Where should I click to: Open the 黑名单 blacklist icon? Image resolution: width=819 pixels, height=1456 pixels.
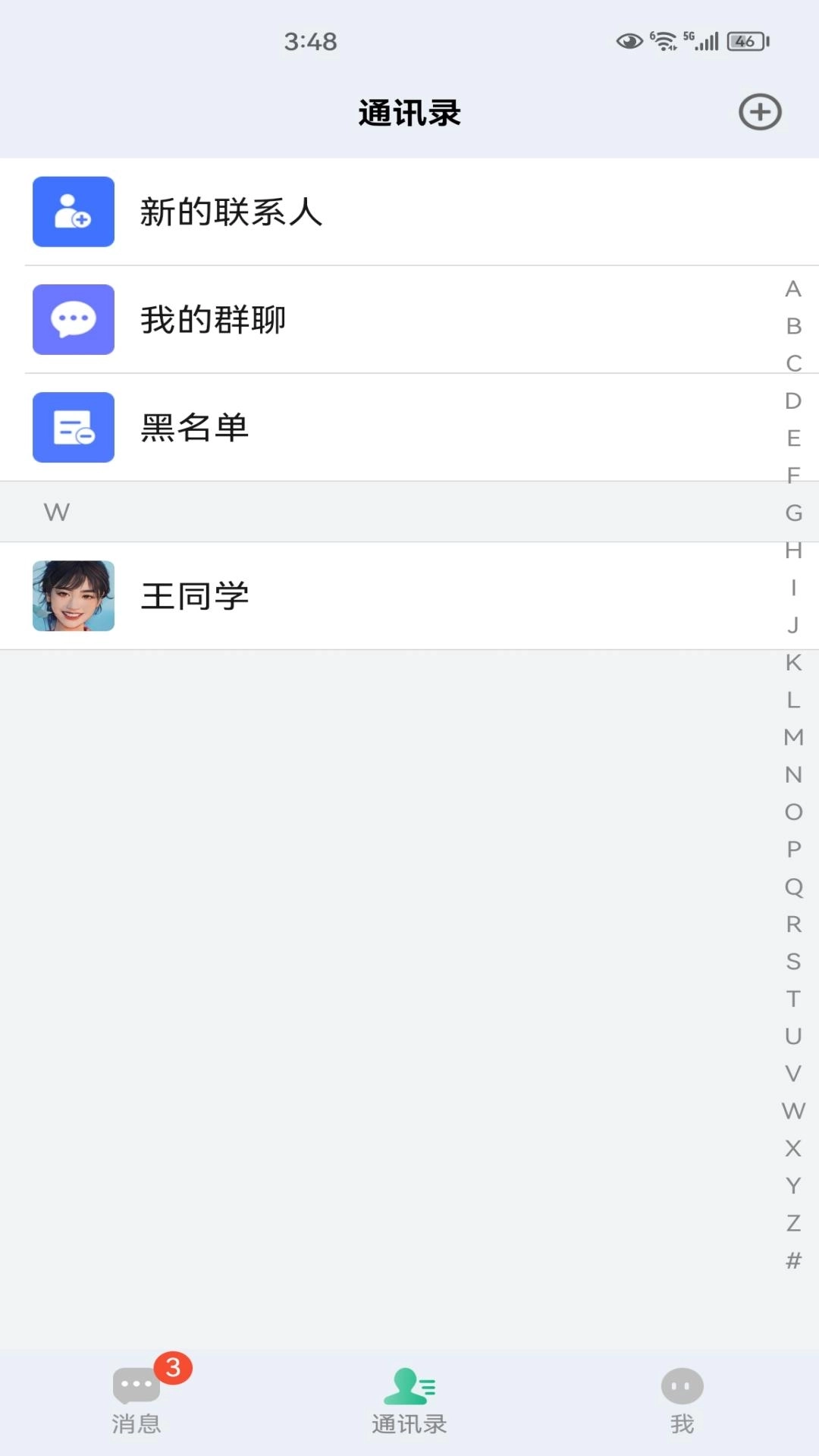[x=73, y=428]
